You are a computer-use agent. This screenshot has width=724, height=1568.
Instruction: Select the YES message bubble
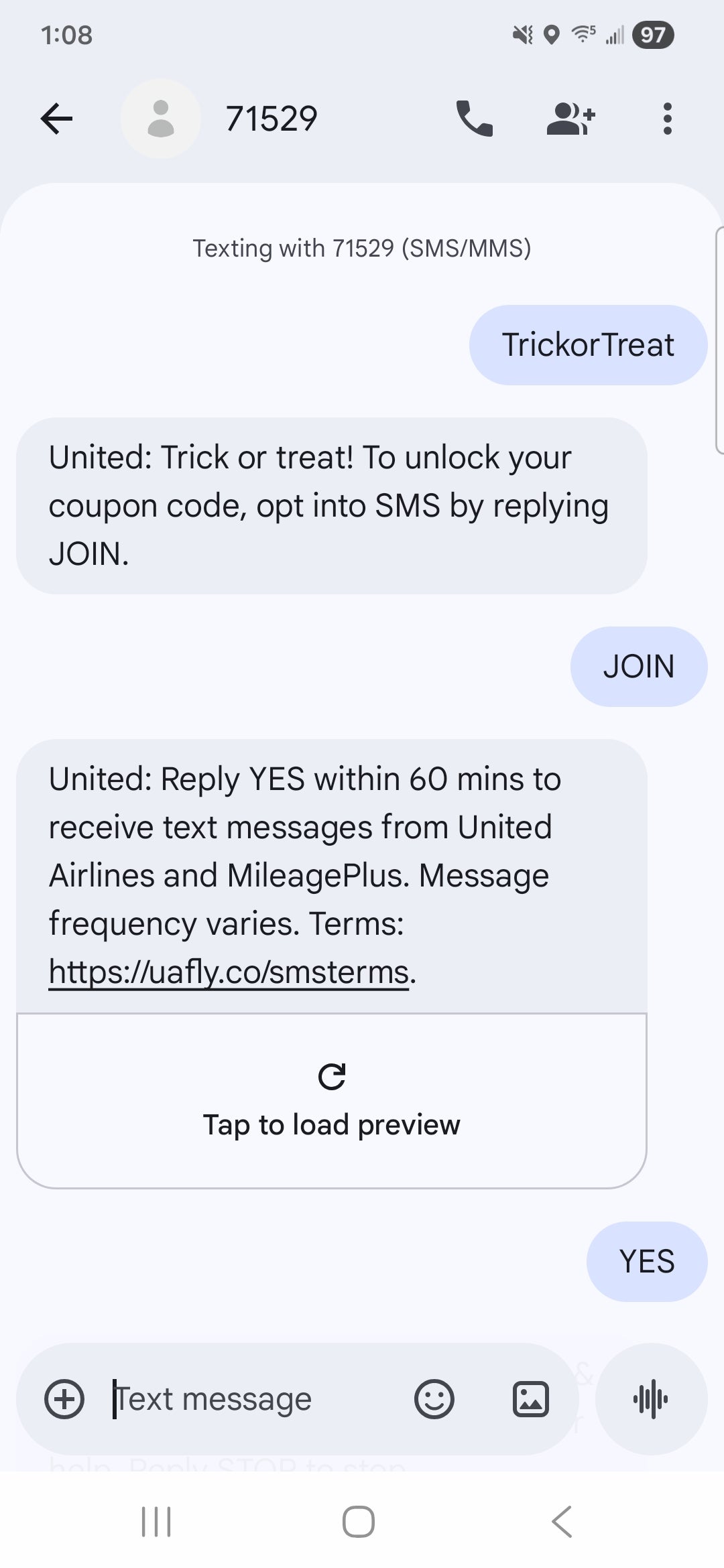click(646, 1261)
